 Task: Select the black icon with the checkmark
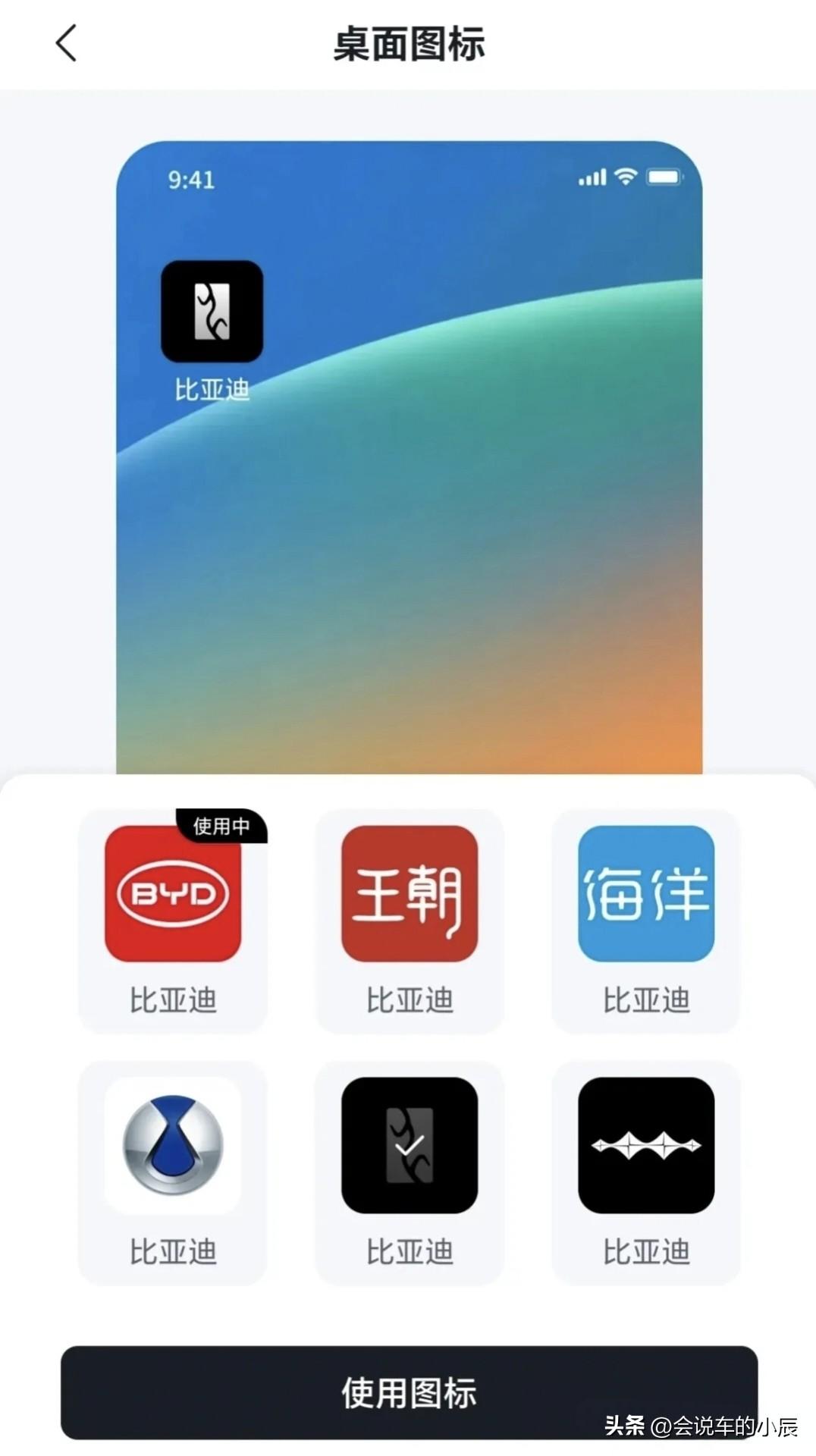(x=409, y=1145)
